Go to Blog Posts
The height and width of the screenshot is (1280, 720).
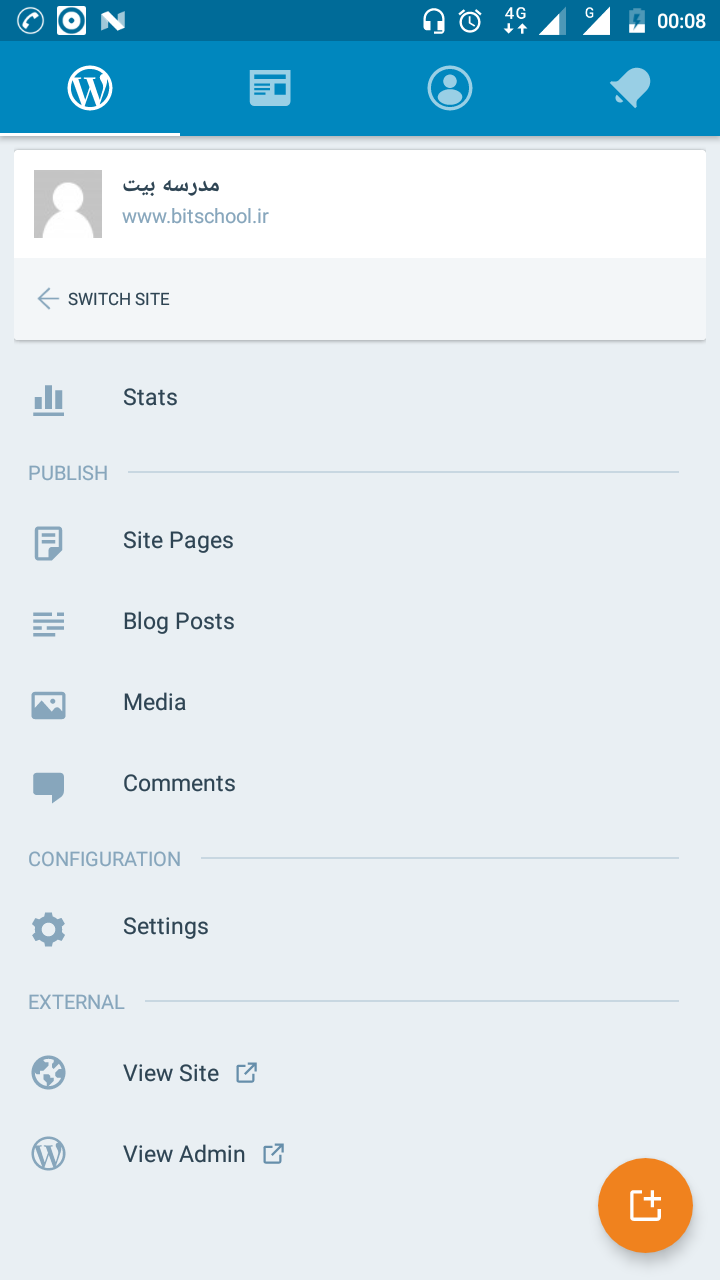click(360, 621)
